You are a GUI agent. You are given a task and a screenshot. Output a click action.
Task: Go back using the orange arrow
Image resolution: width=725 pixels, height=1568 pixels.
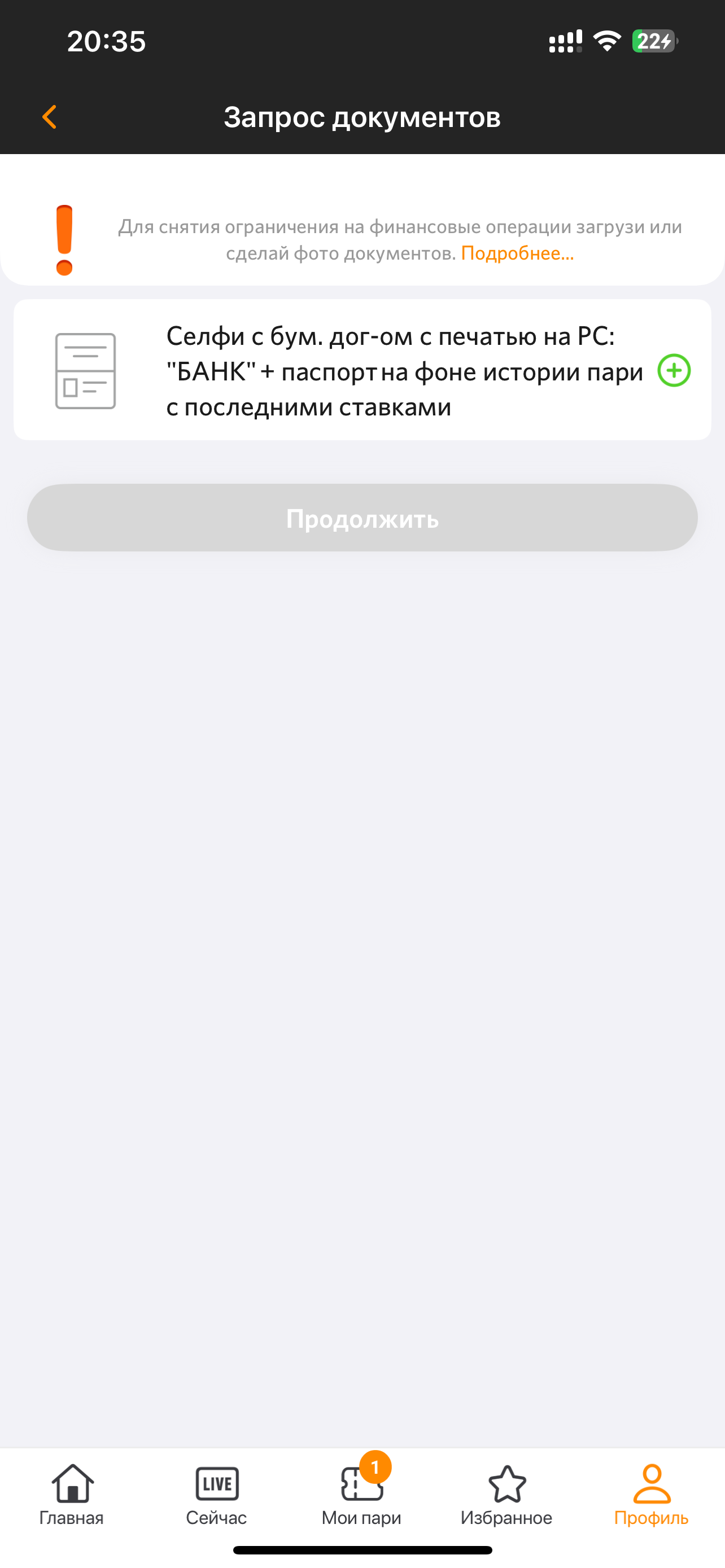tap(50, 117)
